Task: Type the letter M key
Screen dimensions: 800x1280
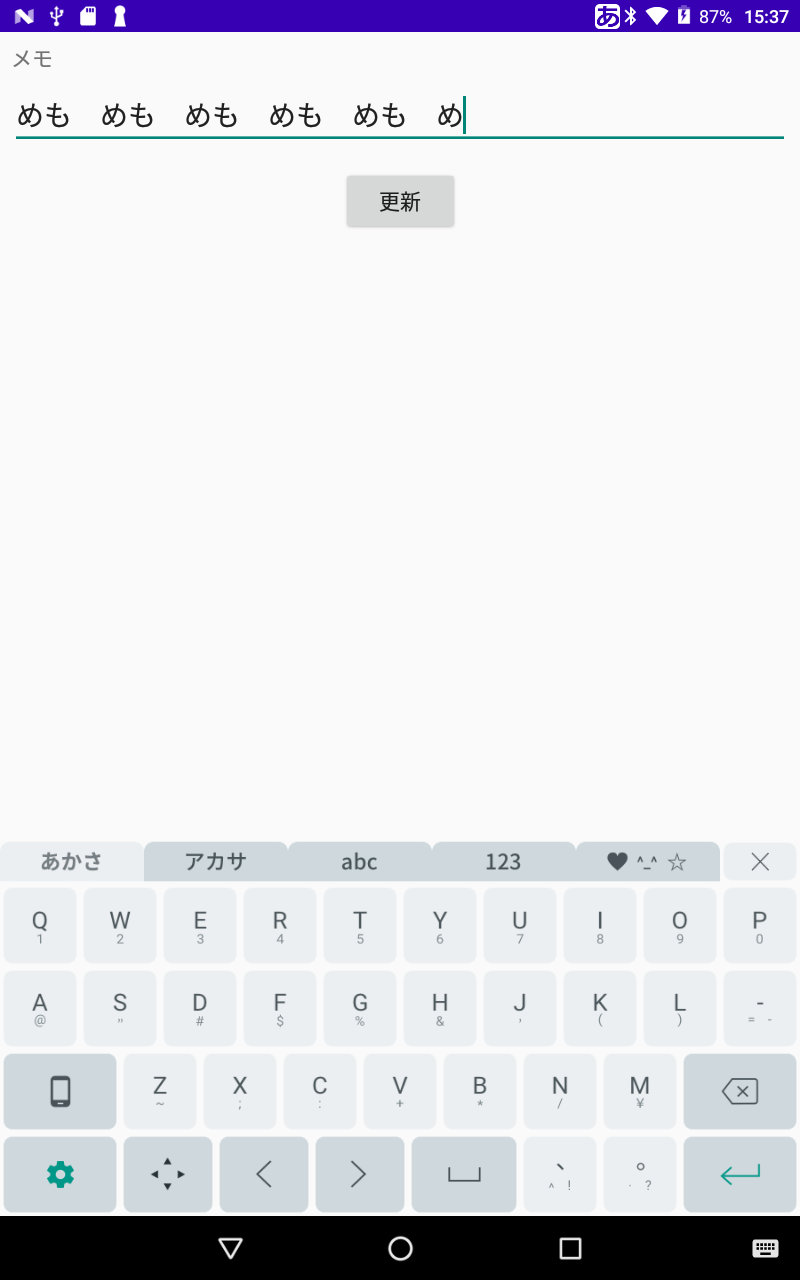Action: point(640,1091)
